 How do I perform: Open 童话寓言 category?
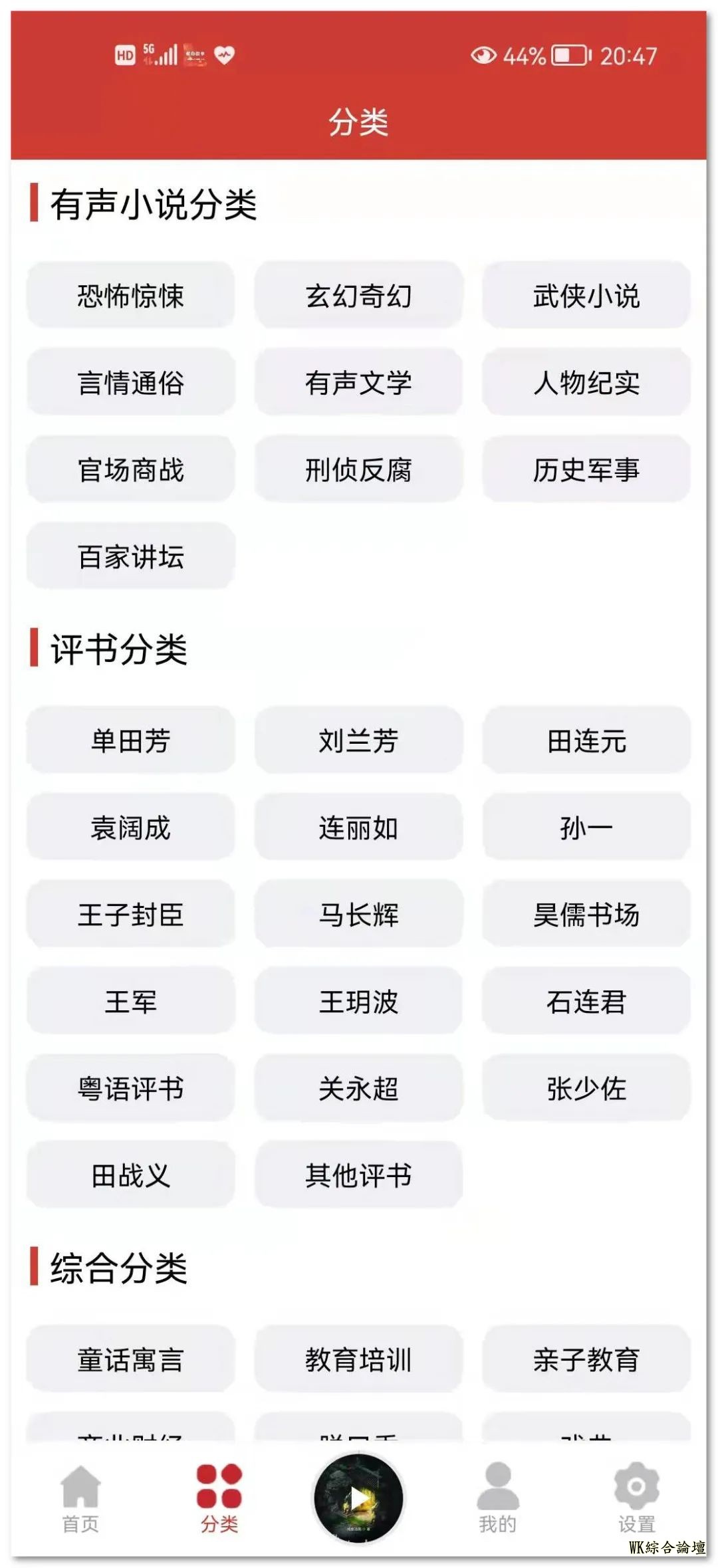pyautogui.click(x=130, y=1359)
